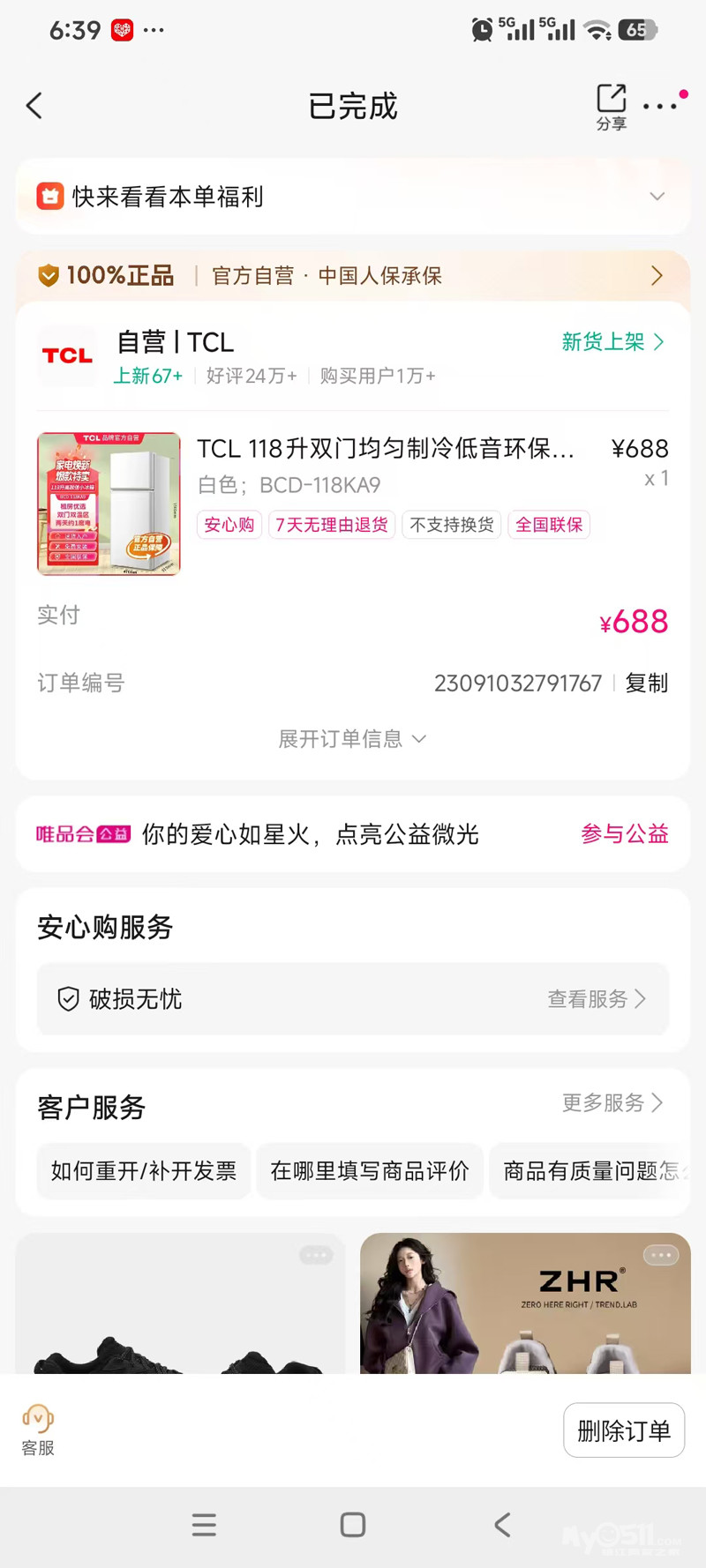The image size is (706, 1568).
Task: Open the 100%正品 guarantee details
Action: tap(353, 276)
